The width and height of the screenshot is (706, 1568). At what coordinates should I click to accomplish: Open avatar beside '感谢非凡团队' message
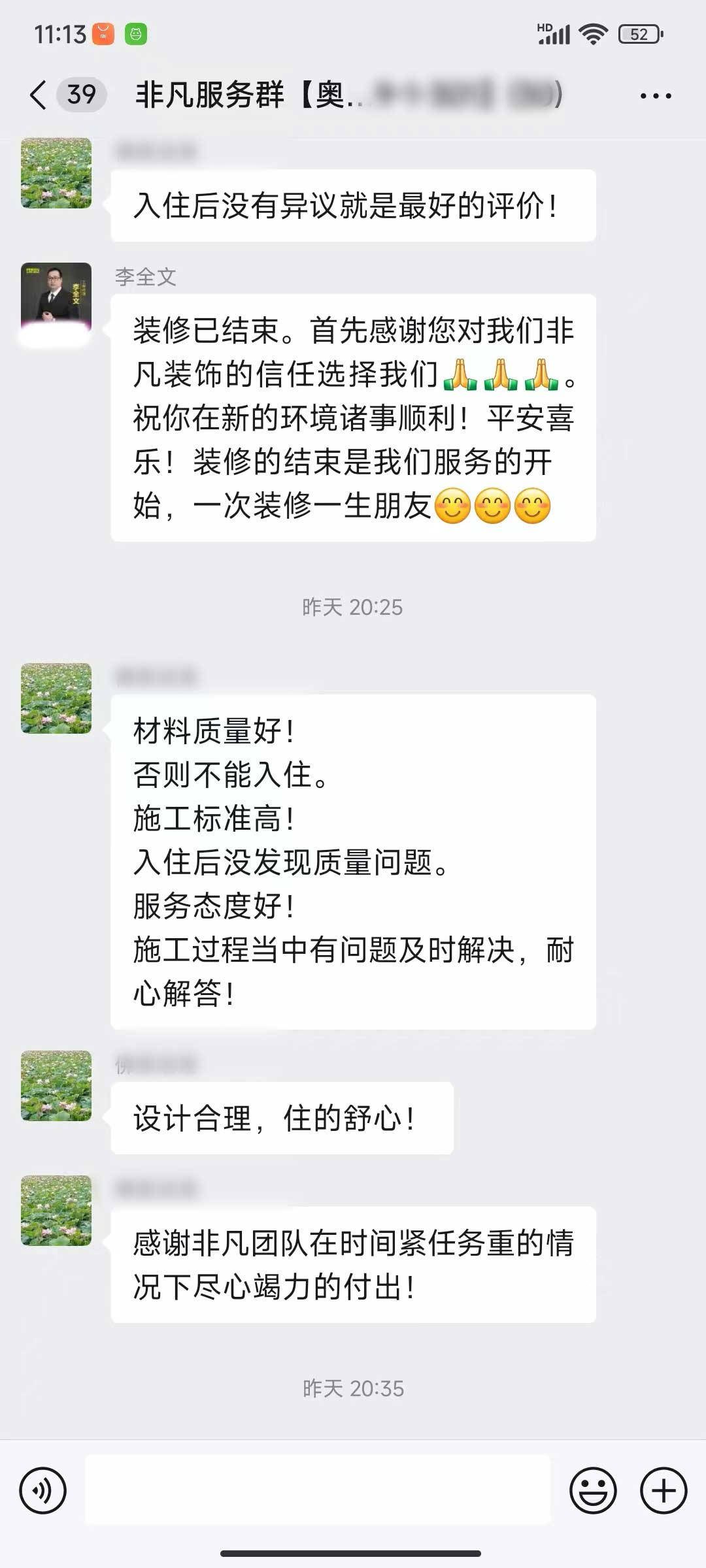56,1211
